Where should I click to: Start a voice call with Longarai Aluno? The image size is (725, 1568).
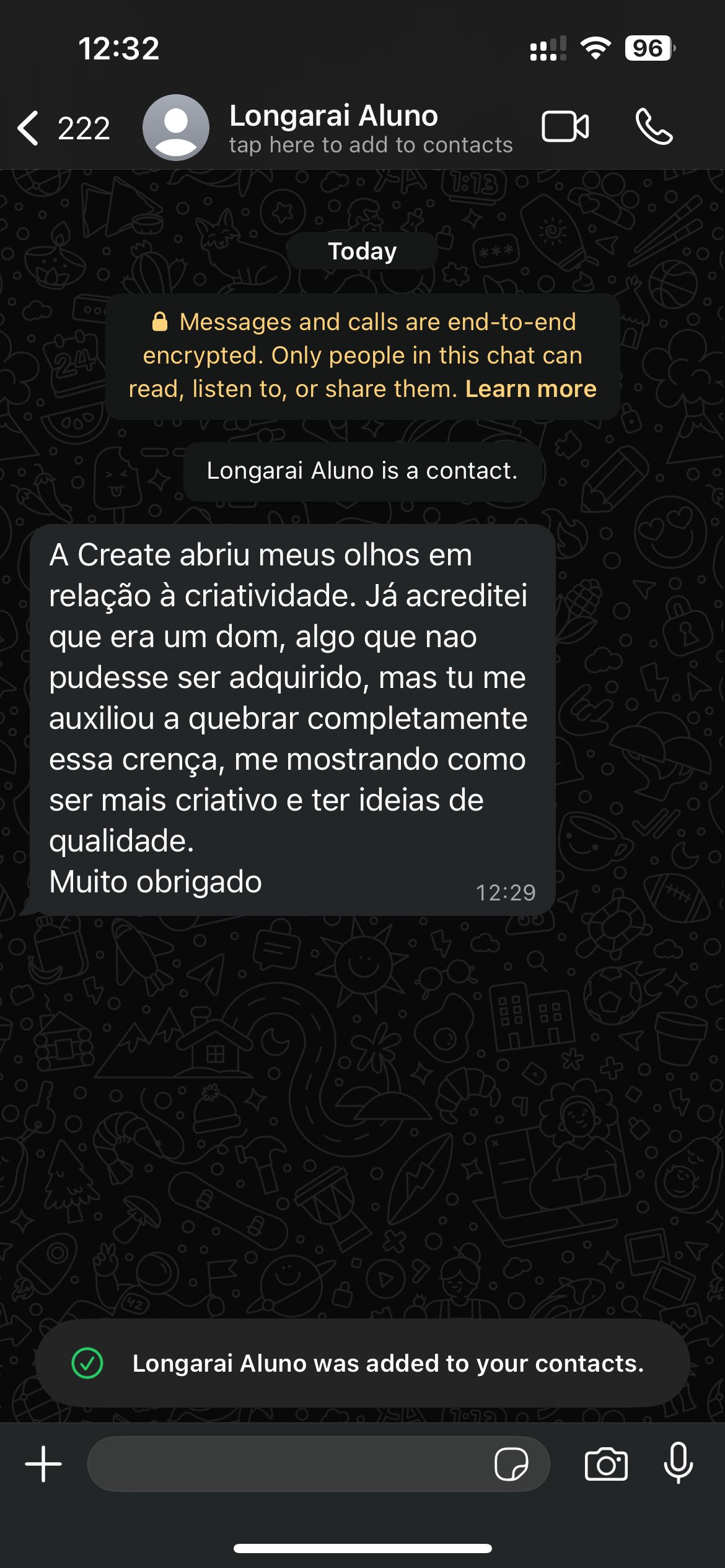pyautogui.click(x=654, y=127)
